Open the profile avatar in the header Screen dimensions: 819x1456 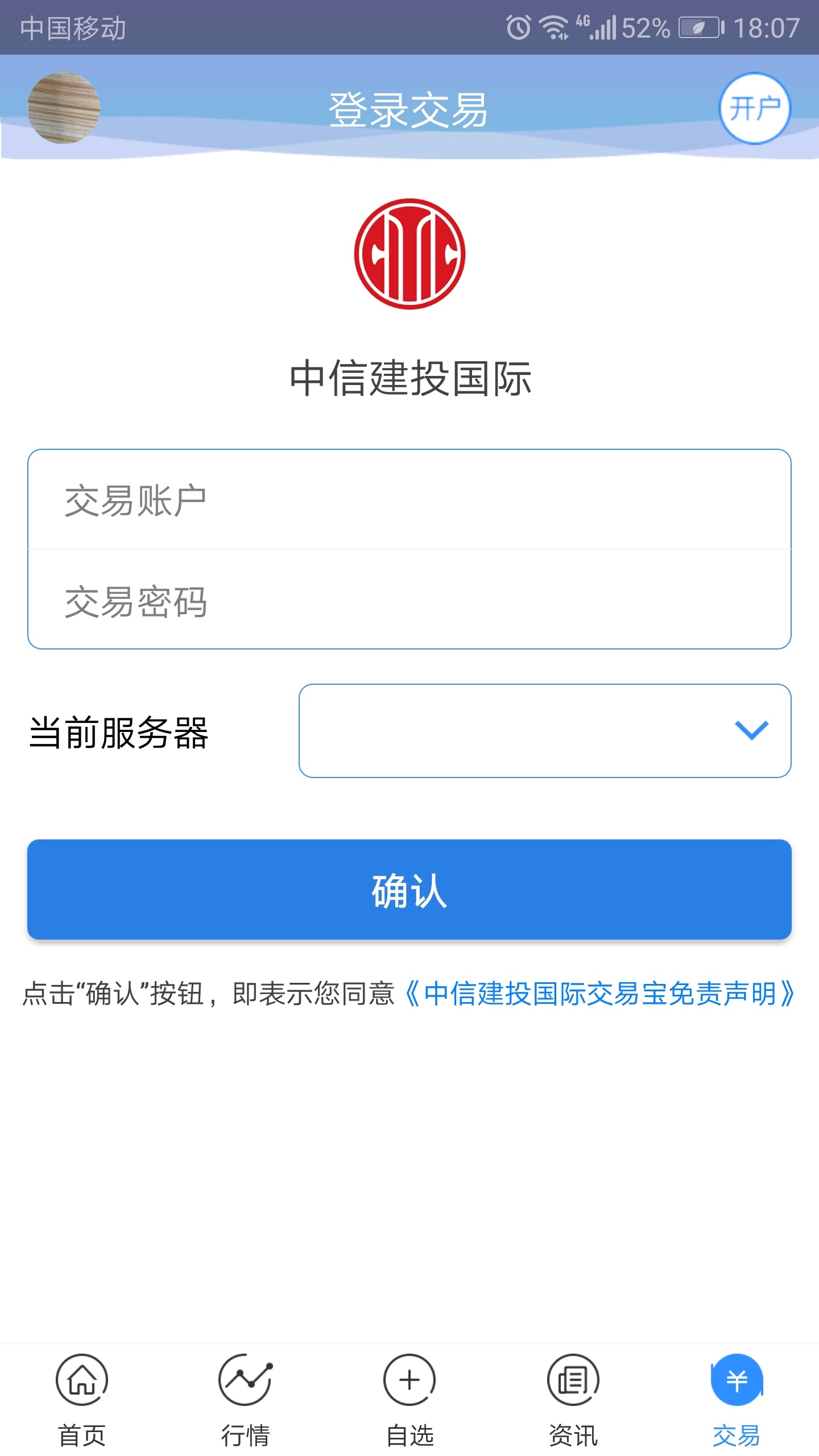point(64,108)
